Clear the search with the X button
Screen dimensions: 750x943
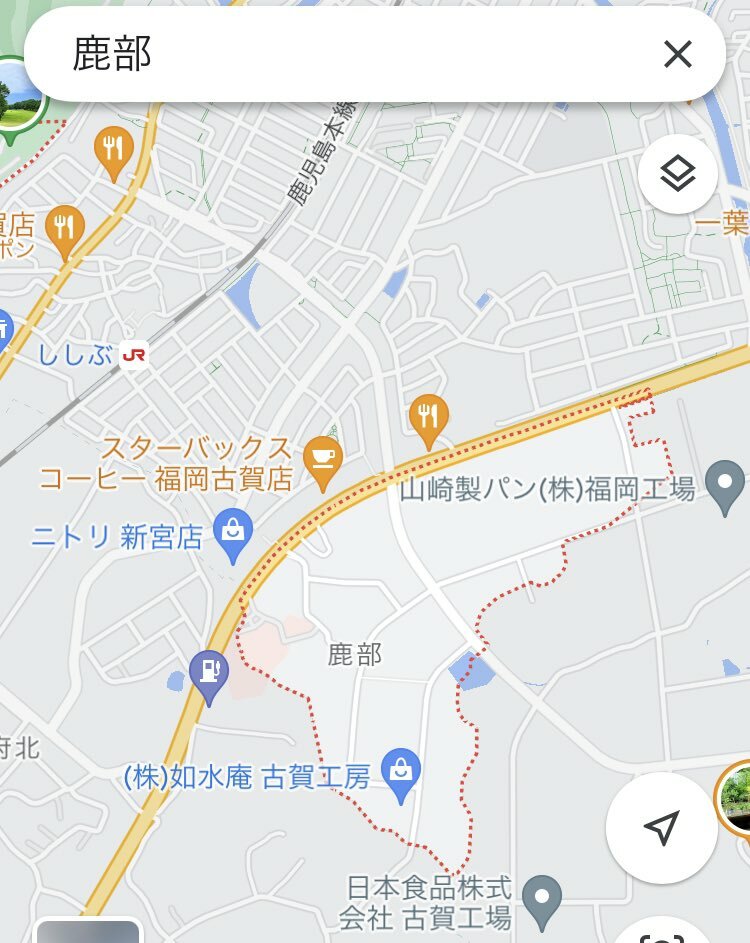point(678,54)
